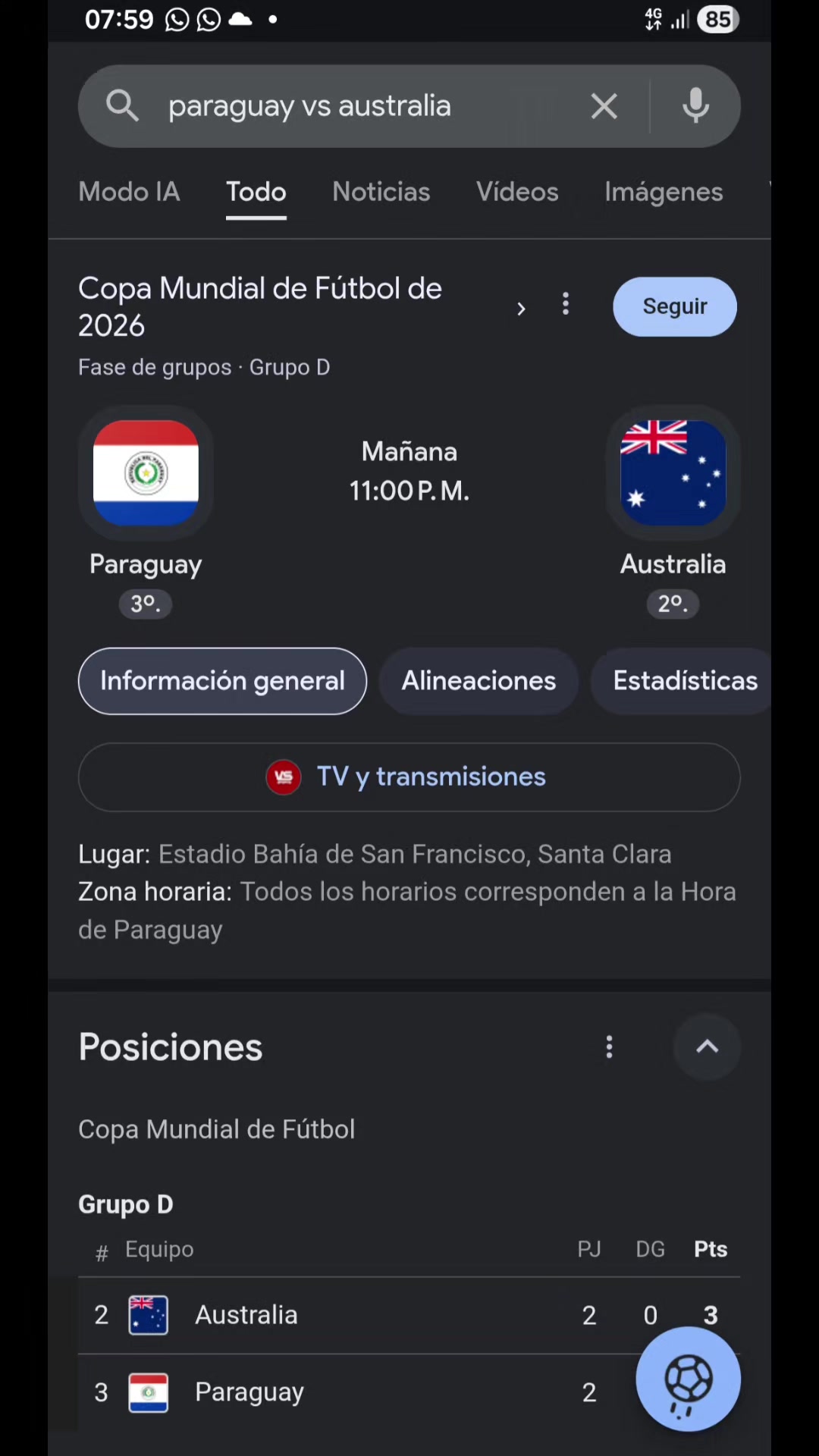Start voice search with the microphone
This screenshot has width=819, height=1456.
click(x=695, y=106)
